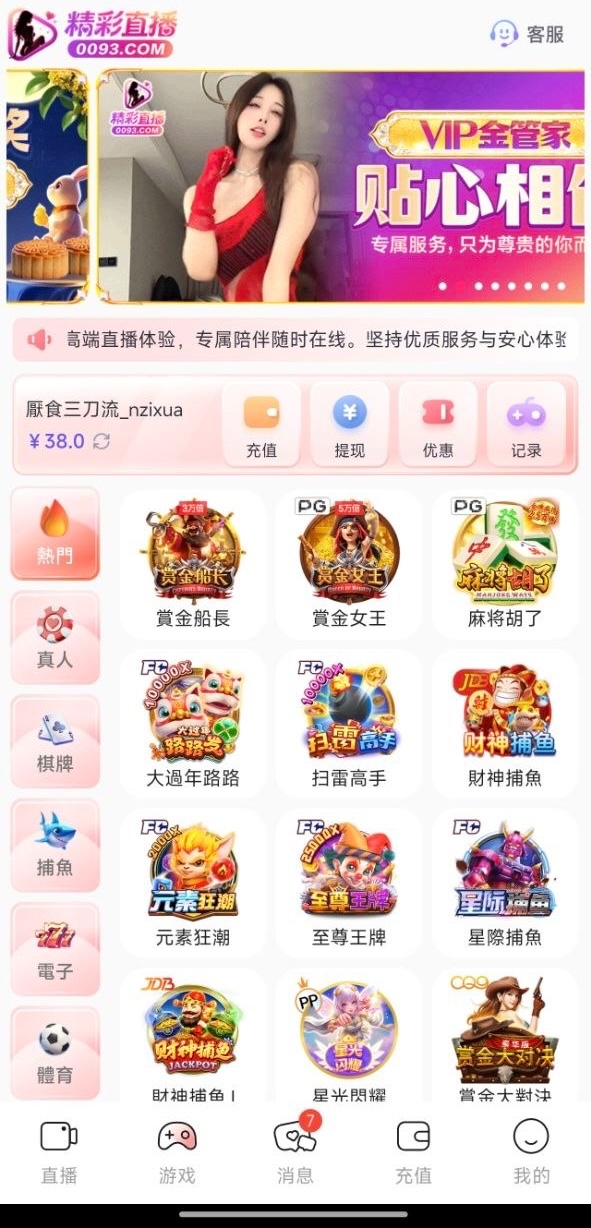
Task: Switch to the 直播 bottom tab
Action: point(59,1152)
